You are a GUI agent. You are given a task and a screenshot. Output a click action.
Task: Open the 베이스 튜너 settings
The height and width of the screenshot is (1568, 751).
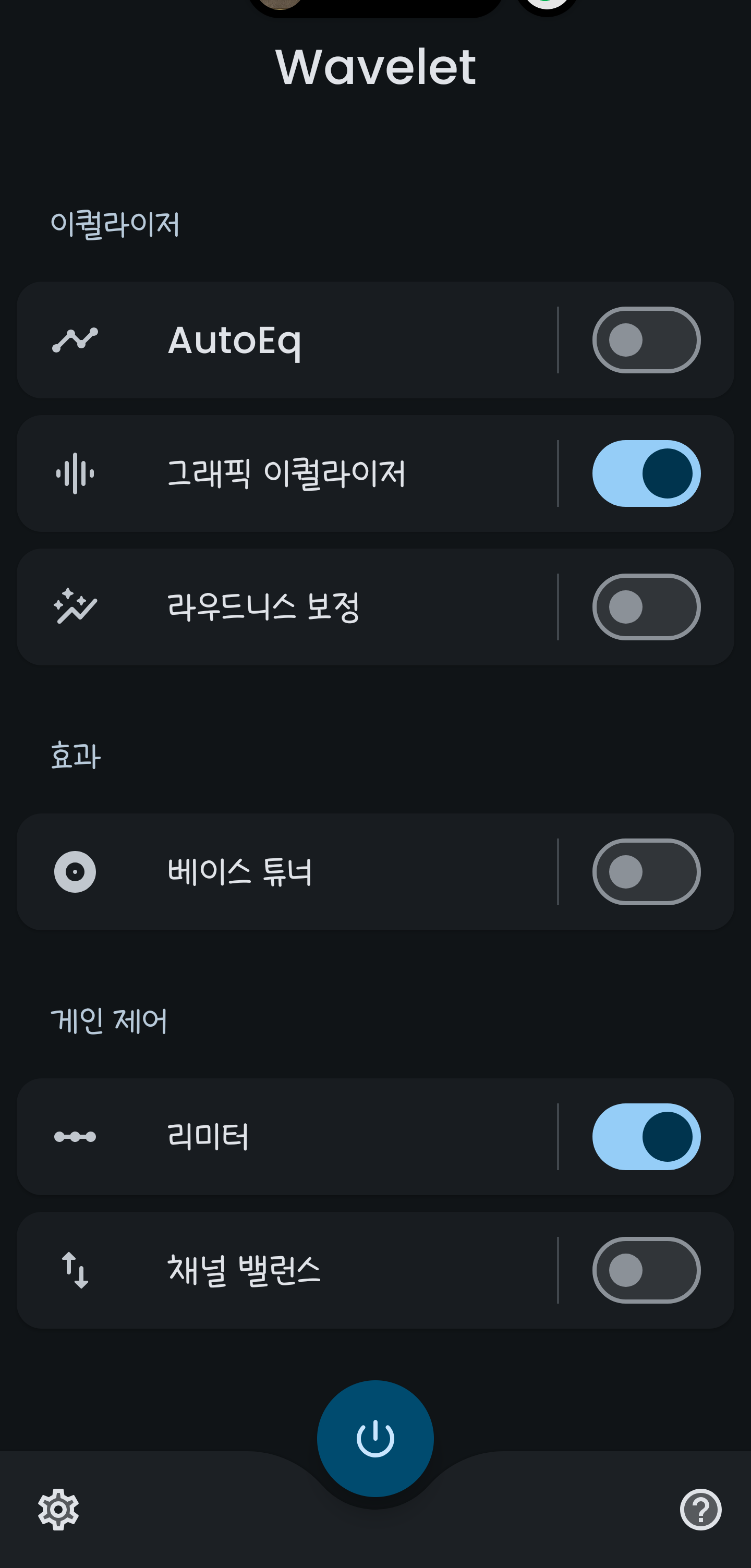(x=286, y=871)
